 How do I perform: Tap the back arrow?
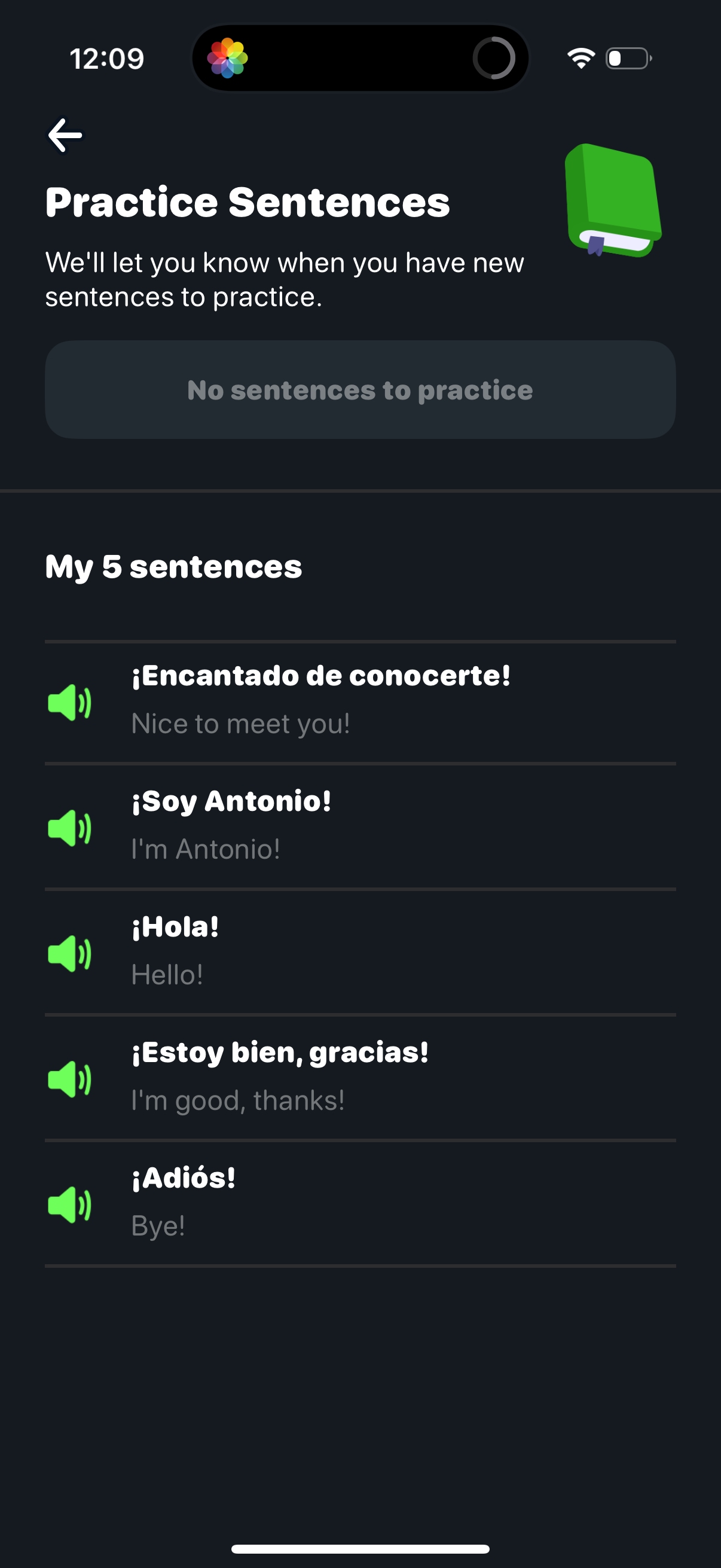pos(63,135)
